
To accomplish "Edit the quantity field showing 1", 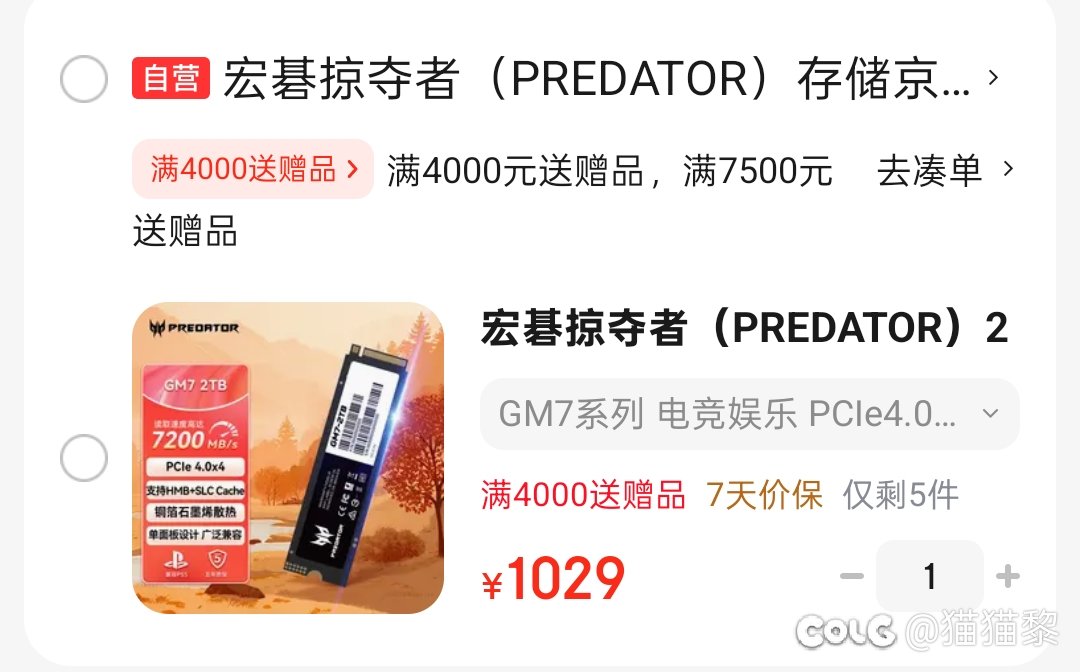I will pos(930,576).
